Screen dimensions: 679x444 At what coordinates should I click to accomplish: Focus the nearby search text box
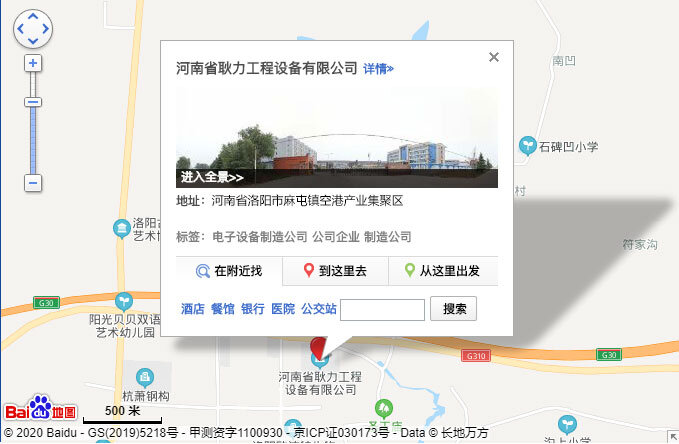click(382, 310)
